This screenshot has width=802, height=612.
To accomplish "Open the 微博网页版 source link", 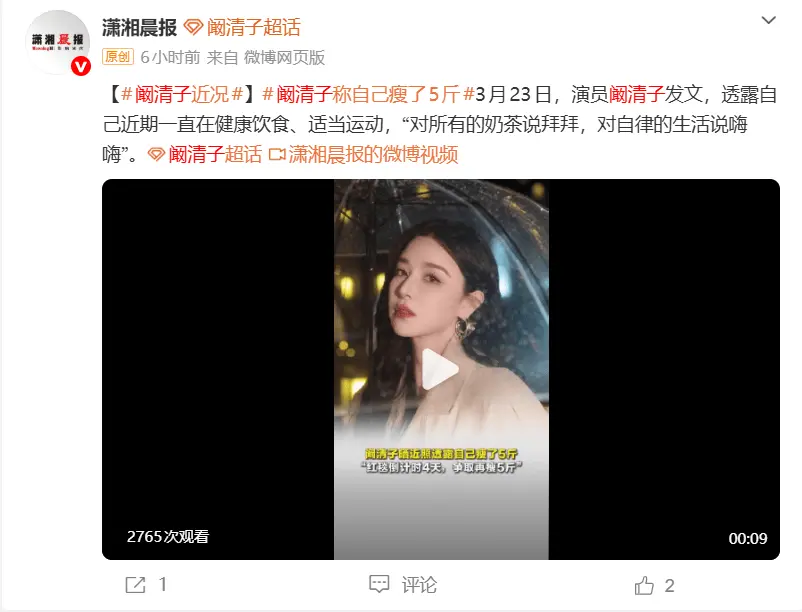I will pos(285,57).
